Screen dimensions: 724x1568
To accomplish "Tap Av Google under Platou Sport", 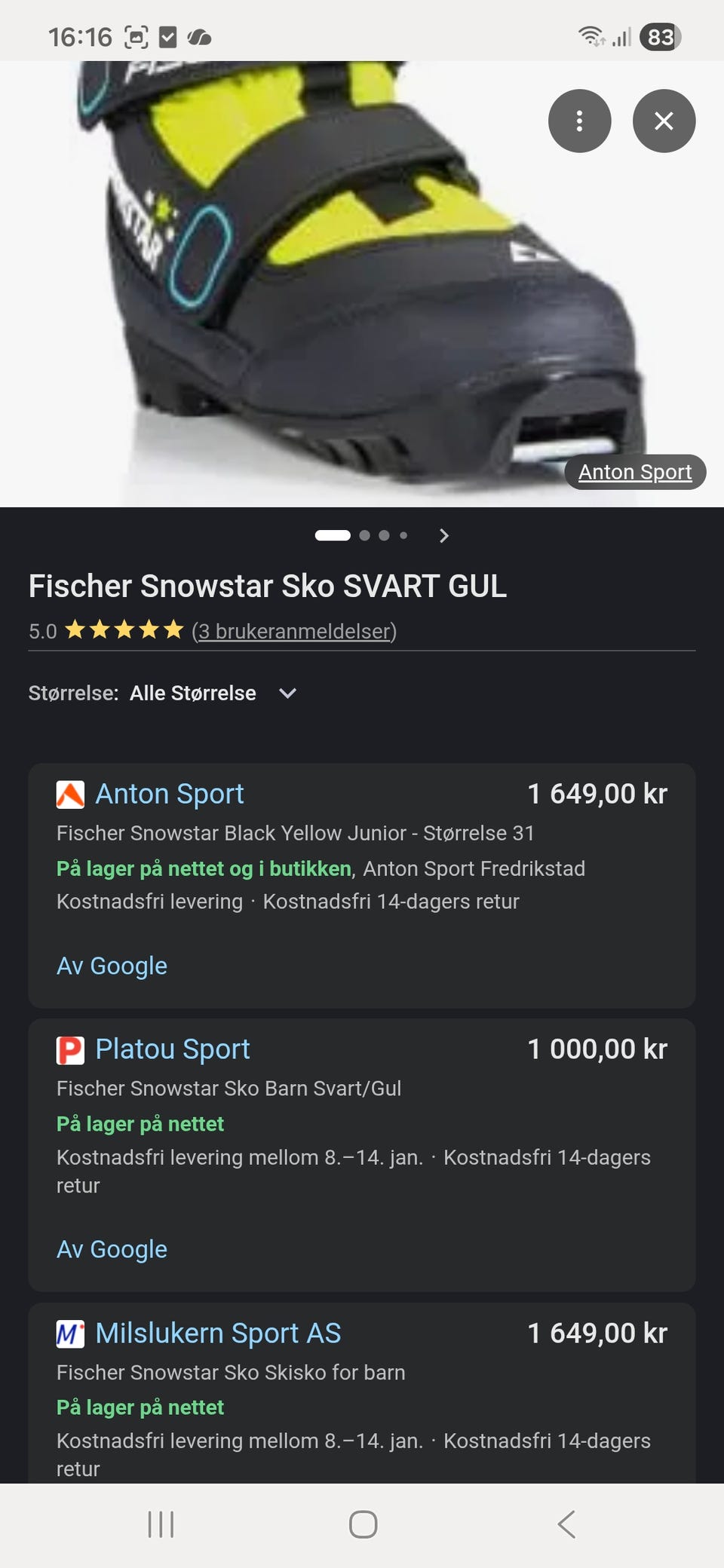I will click(112, 1249).
